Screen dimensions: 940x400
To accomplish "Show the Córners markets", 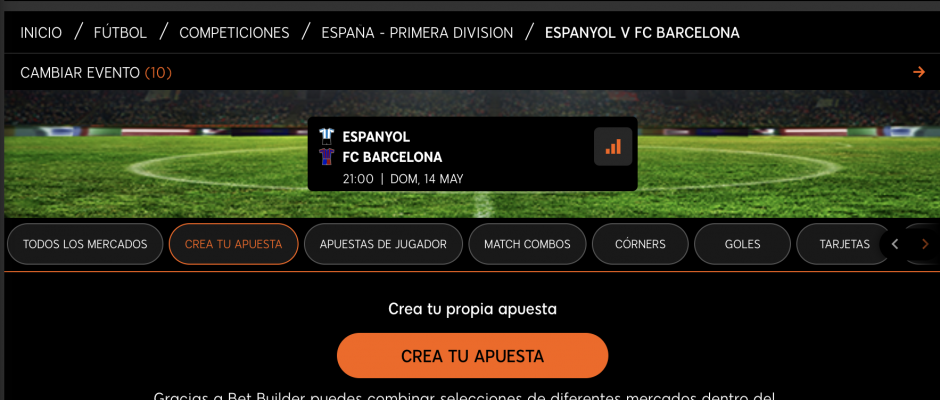I will click(x=640, y=244).
